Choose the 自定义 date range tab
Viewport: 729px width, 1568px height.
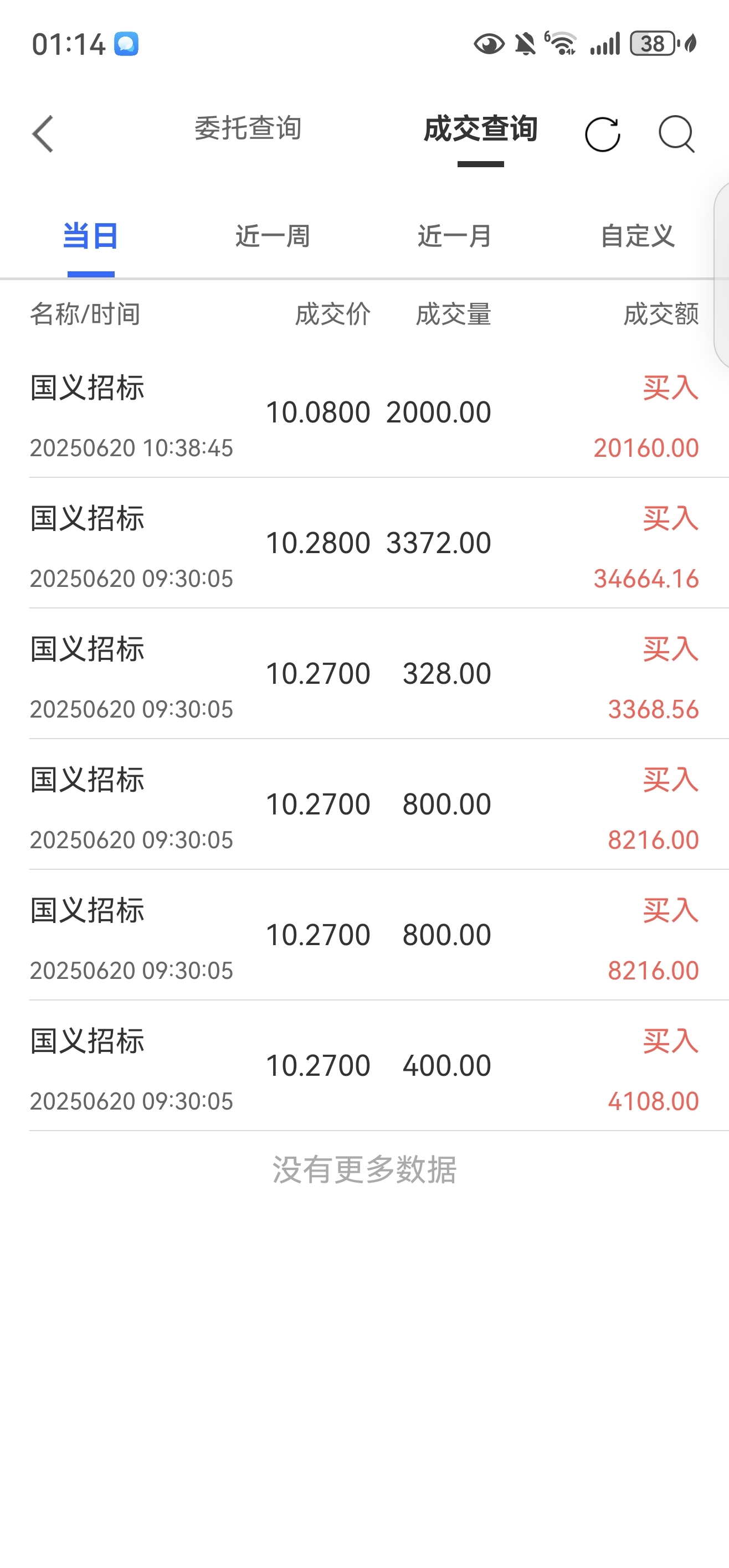click(638, 236)
